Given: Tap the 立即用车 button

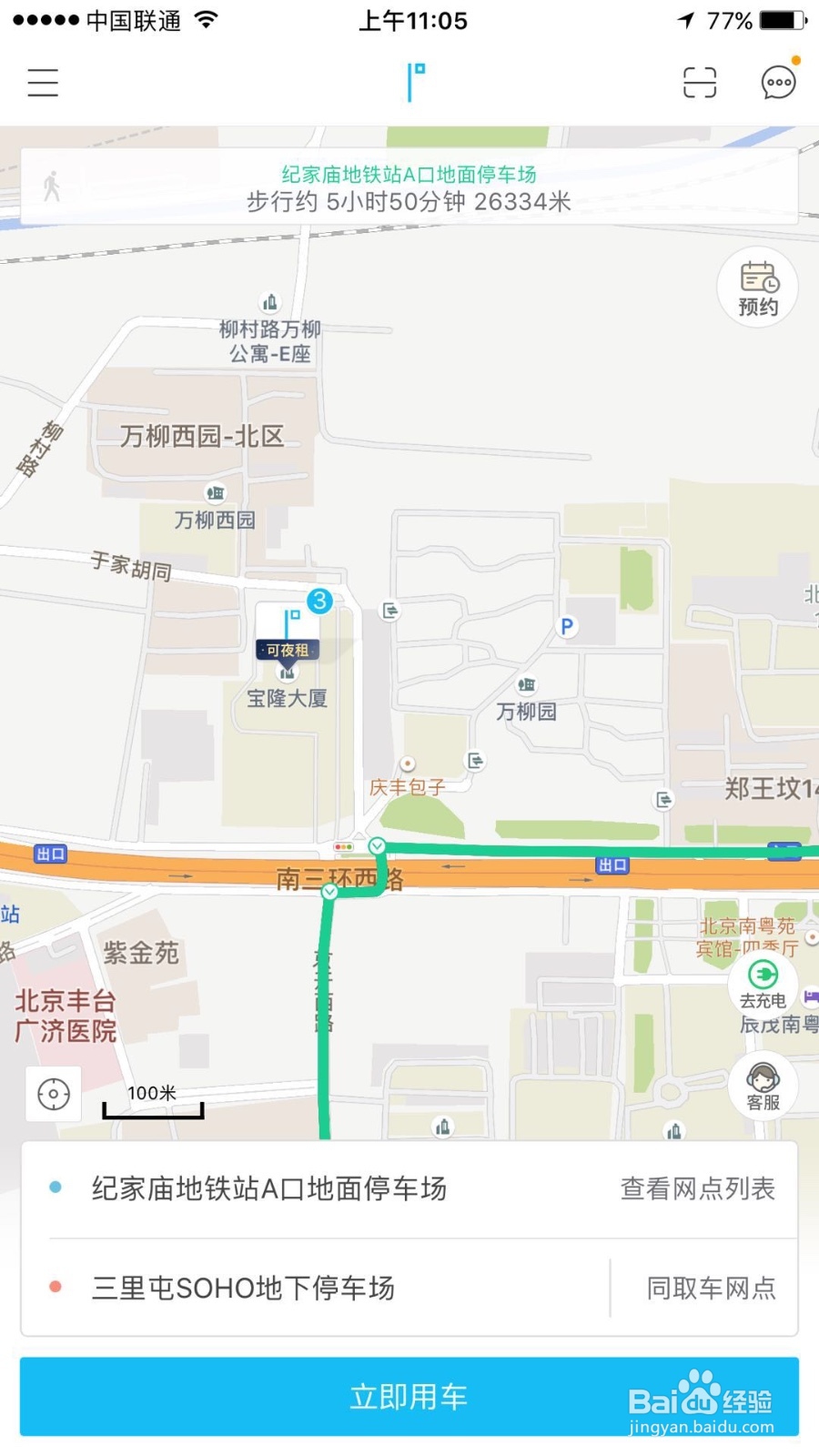Looking at the screenshot, I should (409, 1397).
